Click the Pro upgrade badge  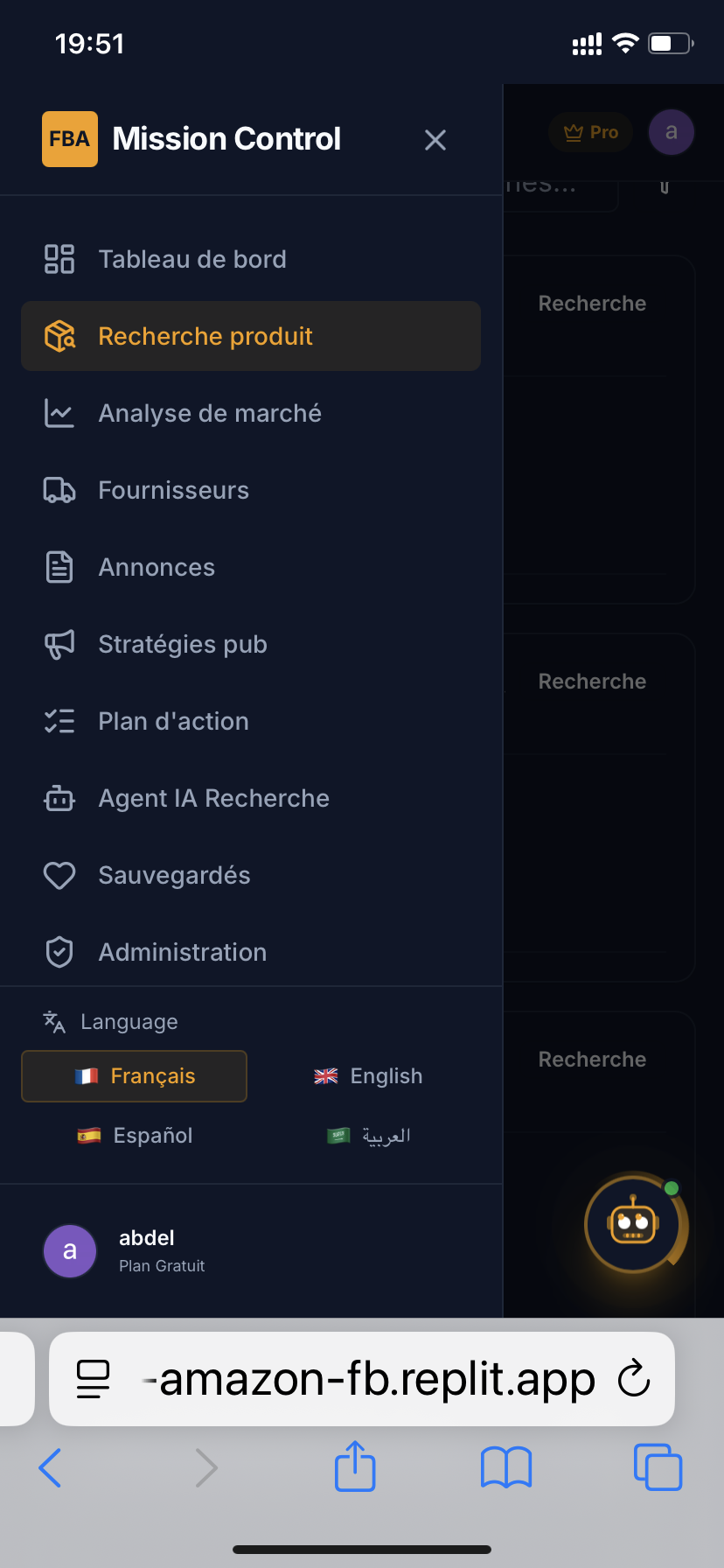tap(590, 131)
